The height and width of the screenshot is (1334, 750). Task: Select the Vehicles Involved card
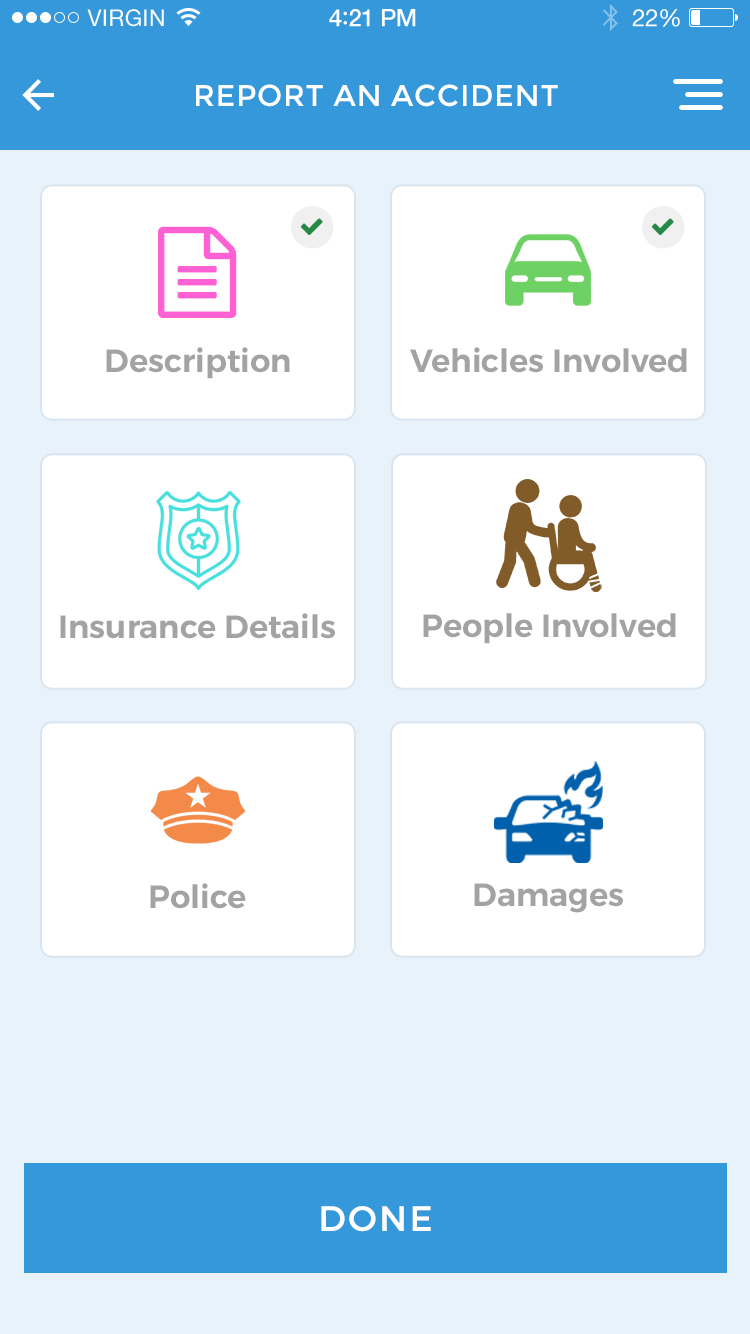(x=548, y=303)
